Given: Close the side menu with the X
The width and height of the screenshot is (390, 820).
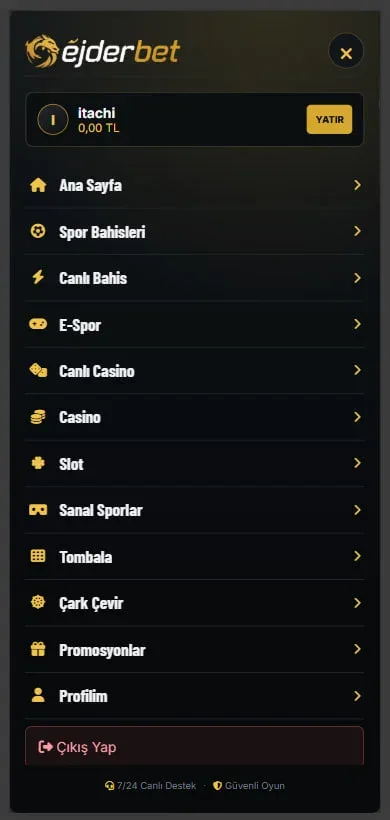Looking at the screenshot, I should coord(346,53).
